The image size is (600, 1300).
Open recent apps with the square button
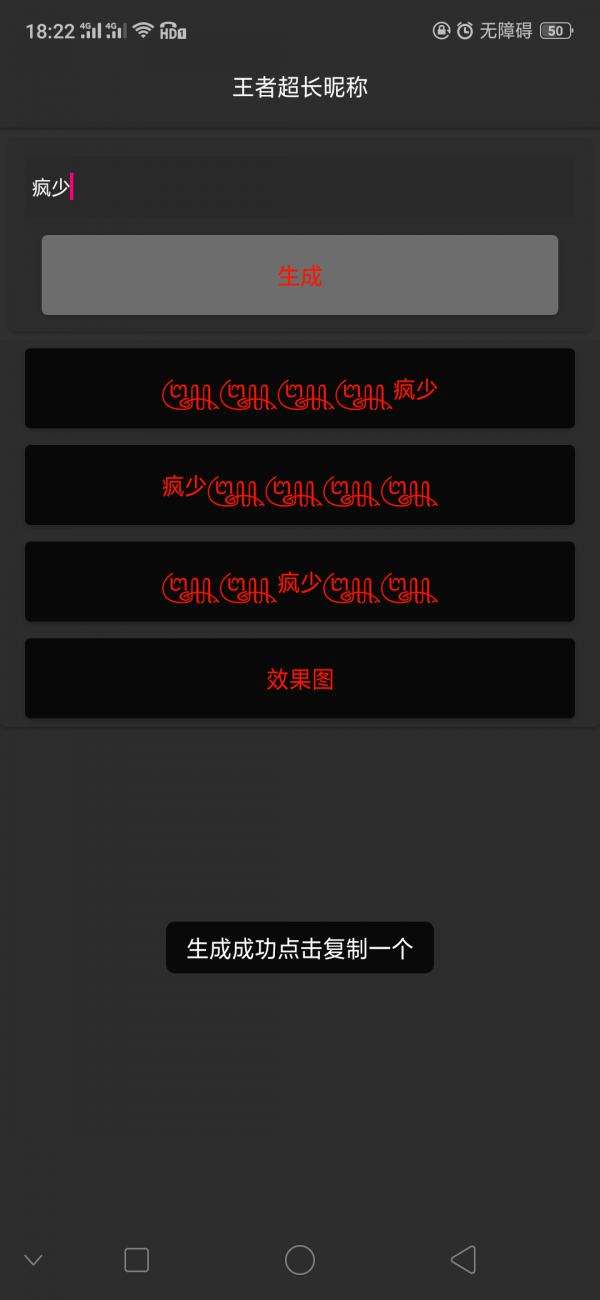[x=137, y=1260]
